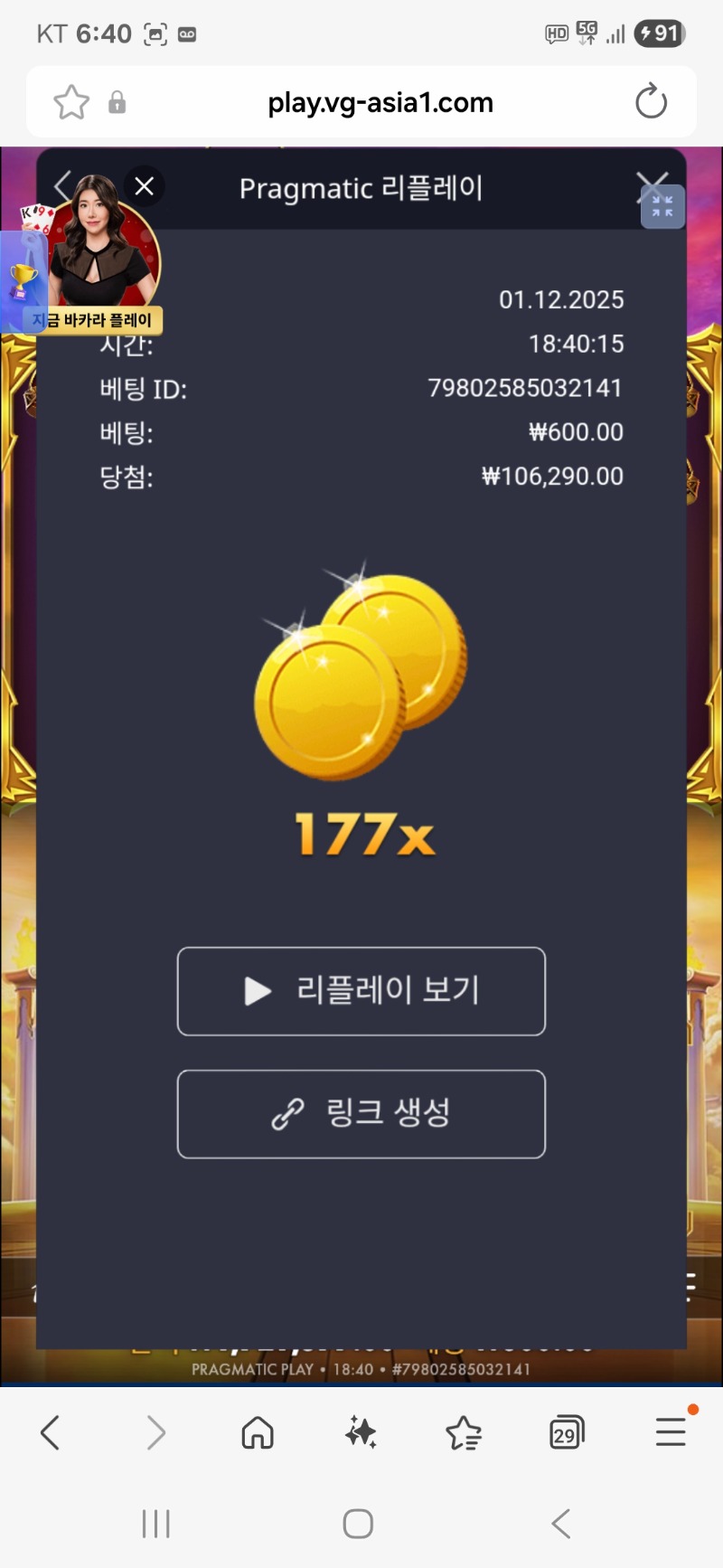Tap the fullscreen minimize icon
Viewport: 723px width, 1568px height.
pos(662,207)
